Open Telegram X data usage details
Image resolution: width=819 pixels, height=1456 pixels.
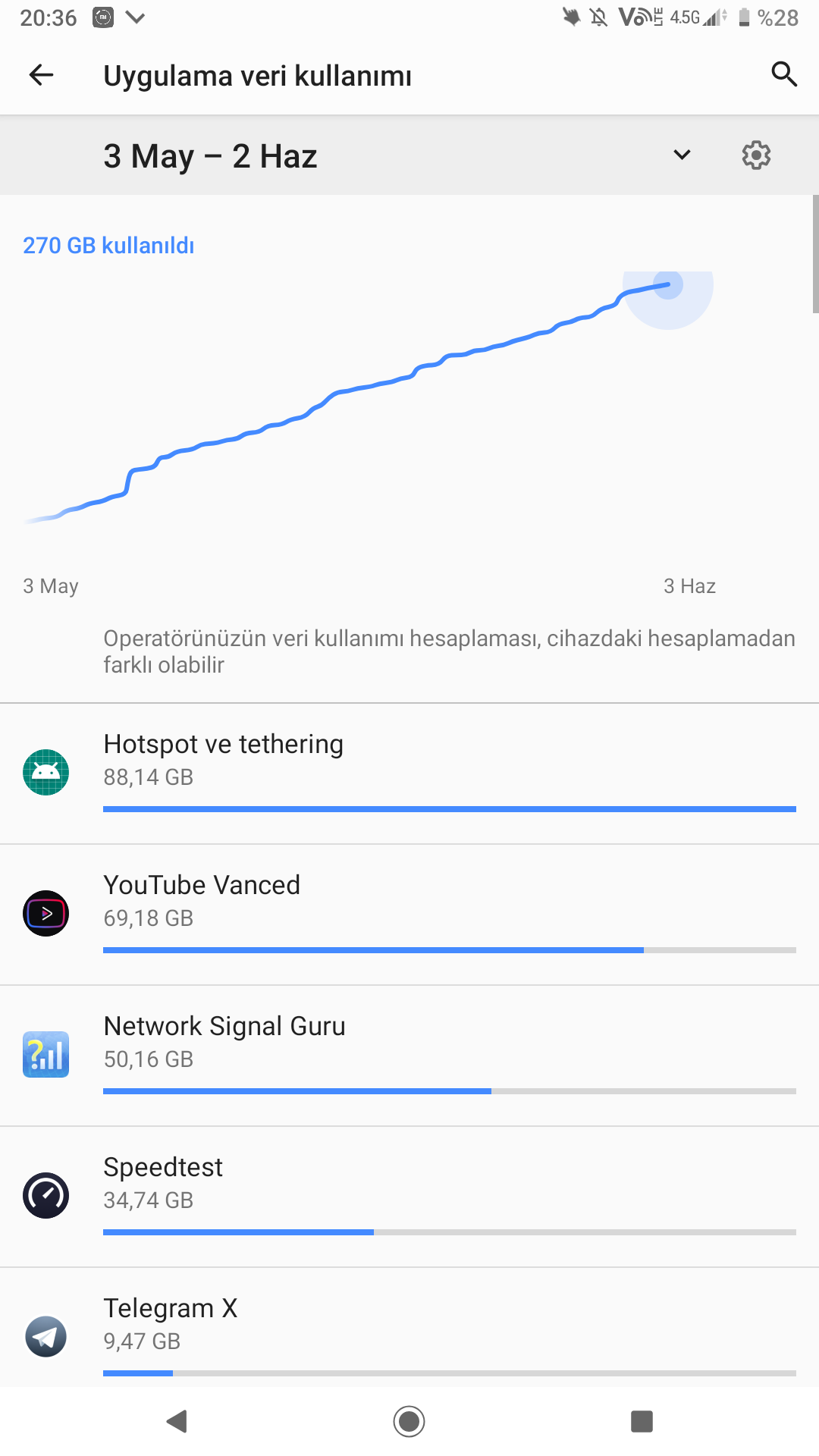click(x=409, y=1328)
